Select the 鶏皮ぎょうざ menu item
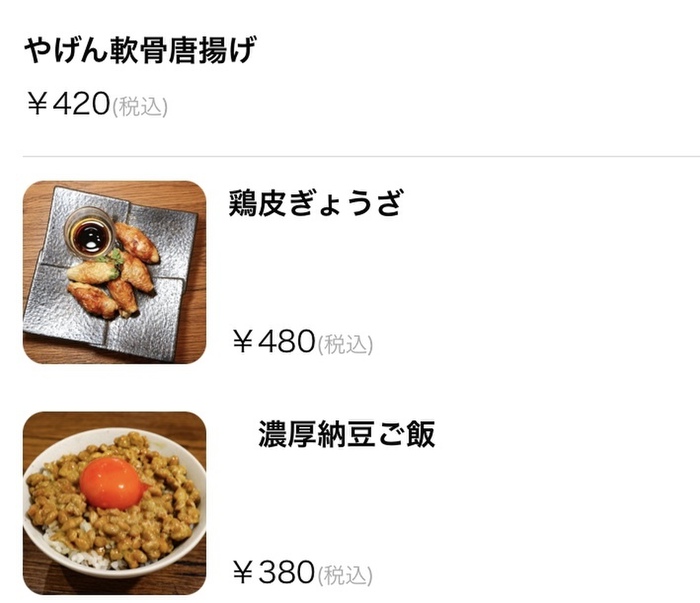The height and width of the screenshot is (603, 700). 316,204
